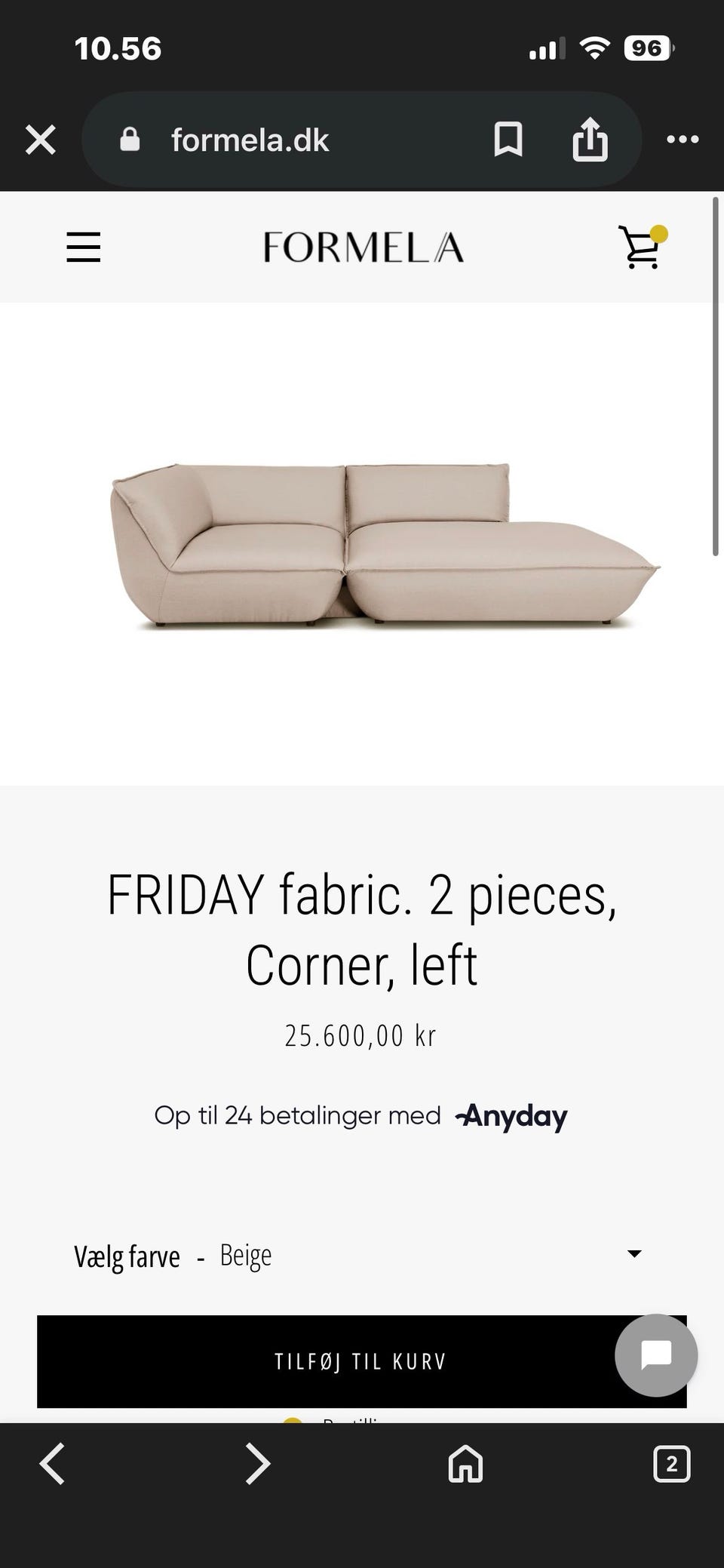Open the shopping cart
The image size is (724, 1568).
click(641, 247)
